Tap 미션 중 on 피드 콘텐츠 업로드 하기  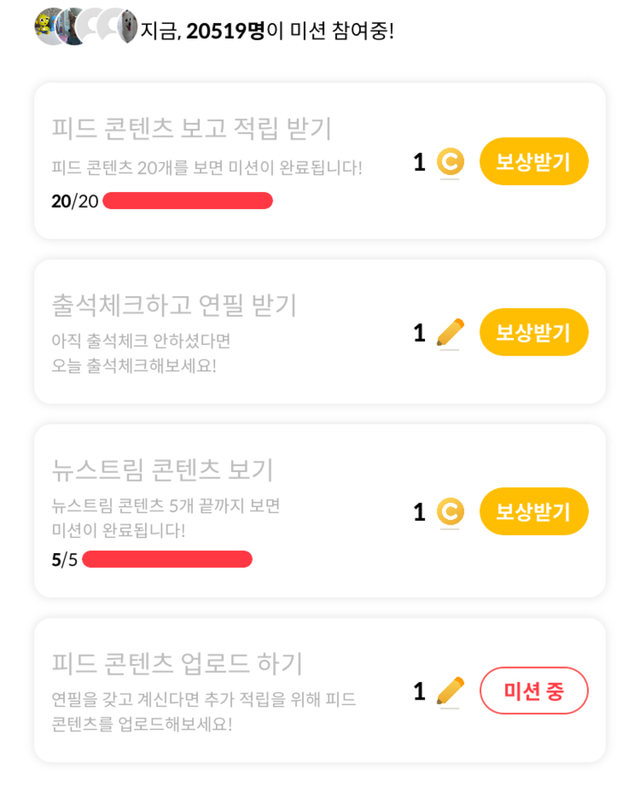coord(533,691)
